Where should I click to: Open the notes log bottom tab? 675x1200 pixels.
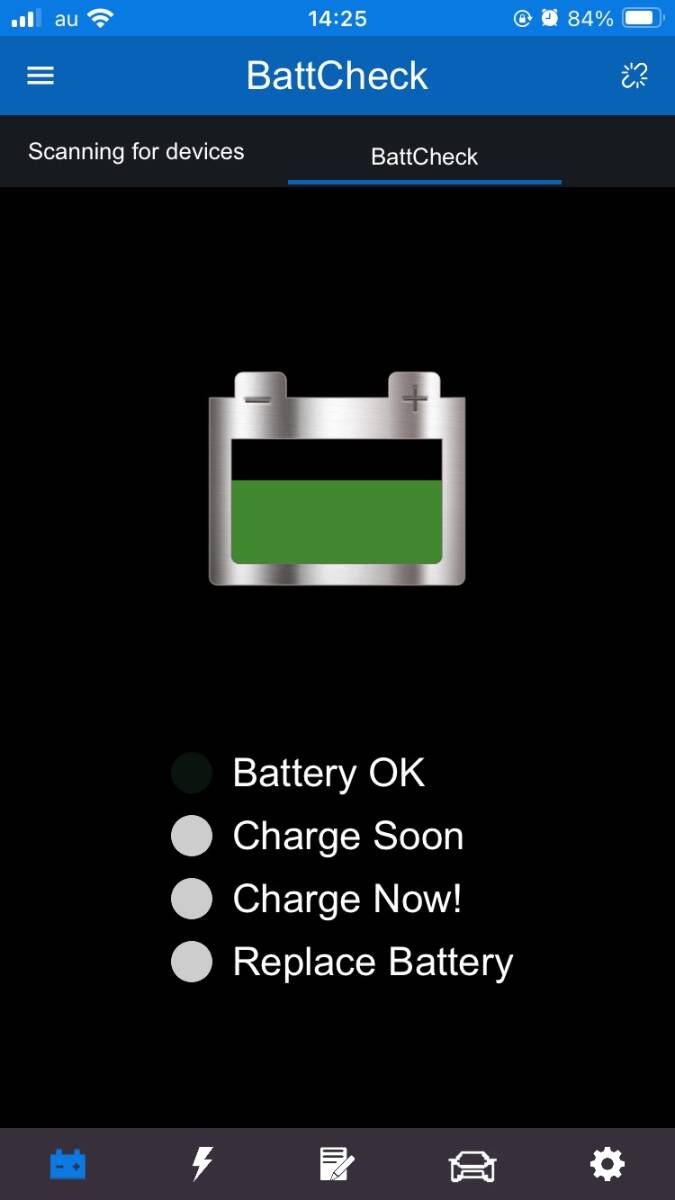point(336,1164)
